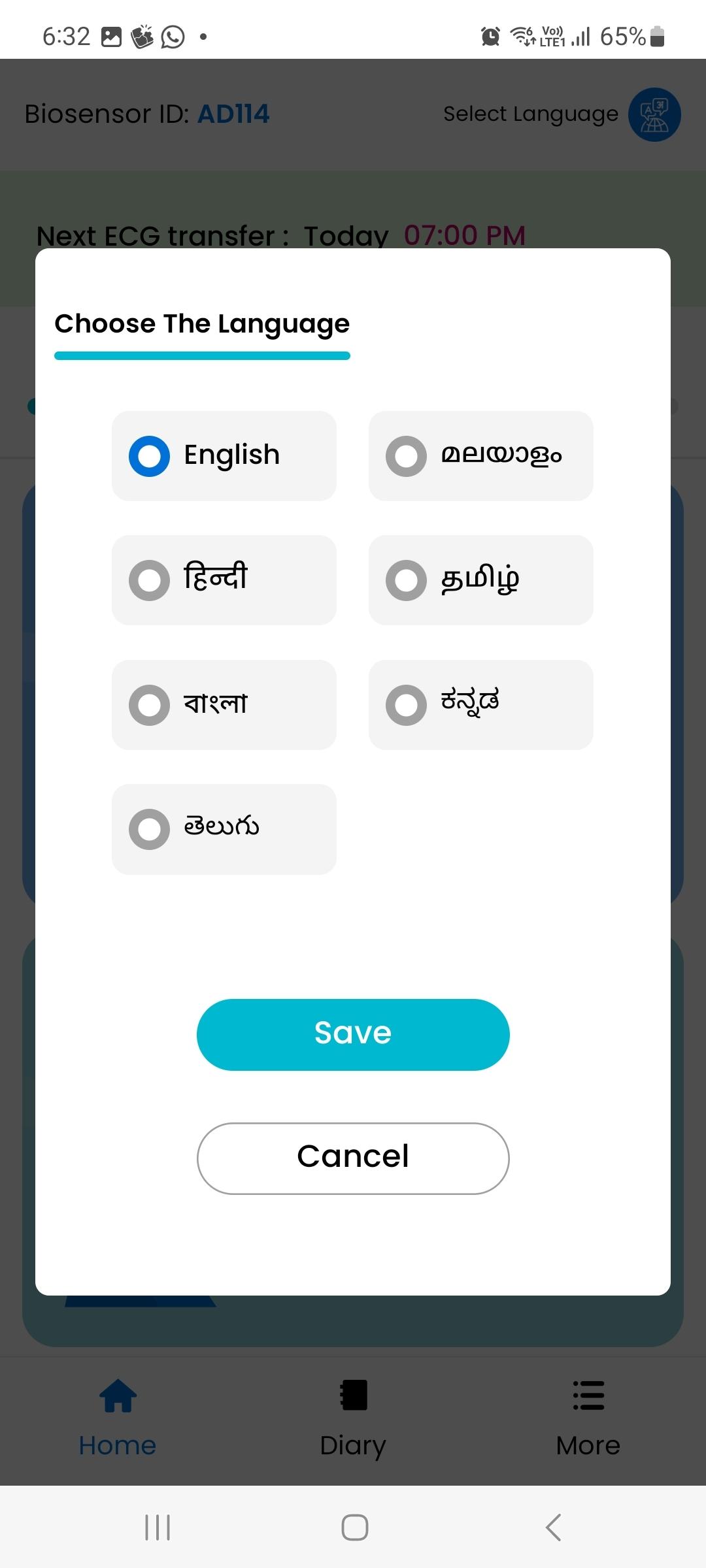Save the selected language
706x1568 pixels.
(x=353, y=1034)
